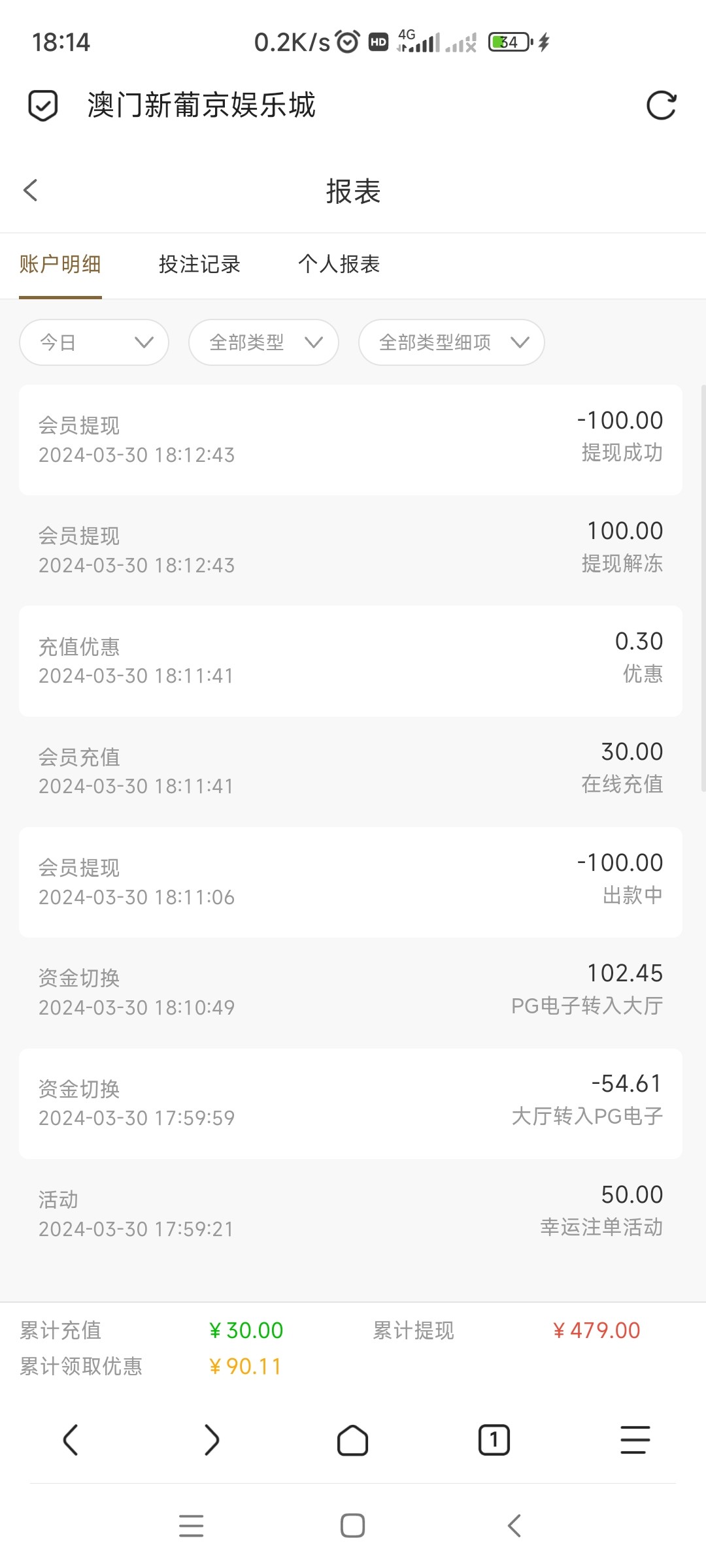Select the 账户明细 tab
Viewport: 706px width, 1568px height.
[60, 265]
